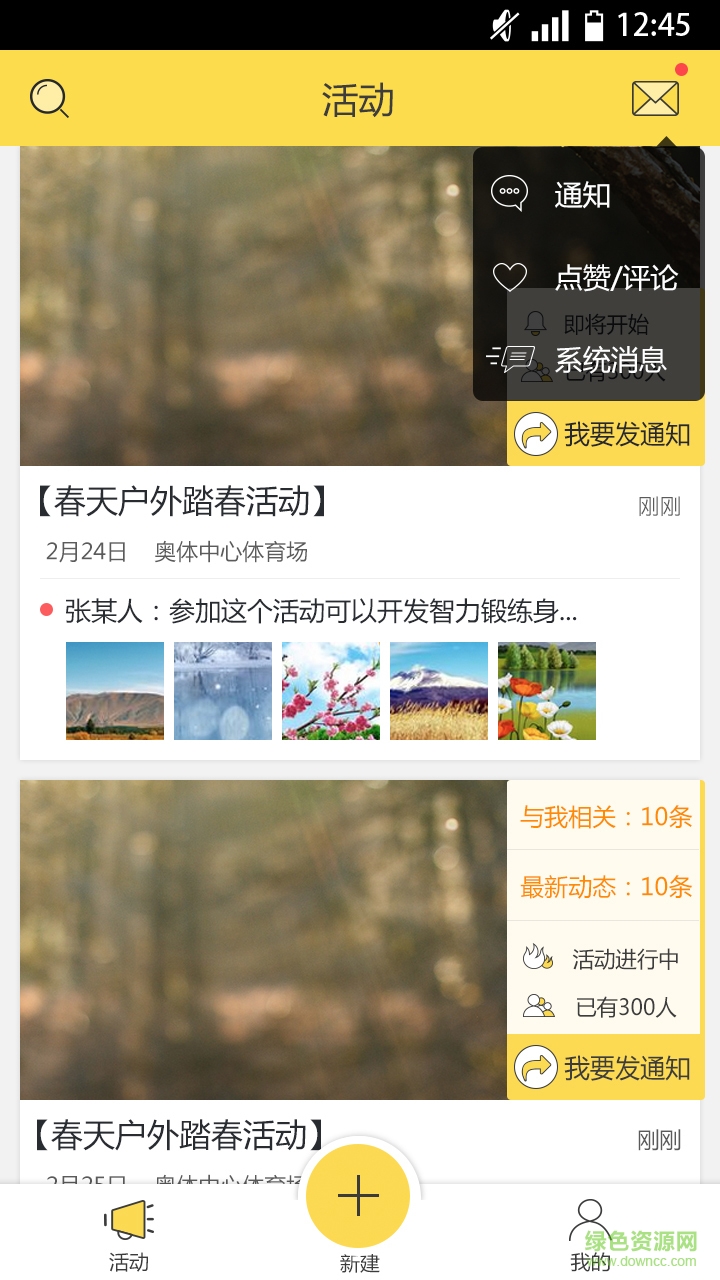The width and height of the screenshot is (720, 1280).
Task: Open the pink blossom photo thumbnail
Action: point(330,690)
